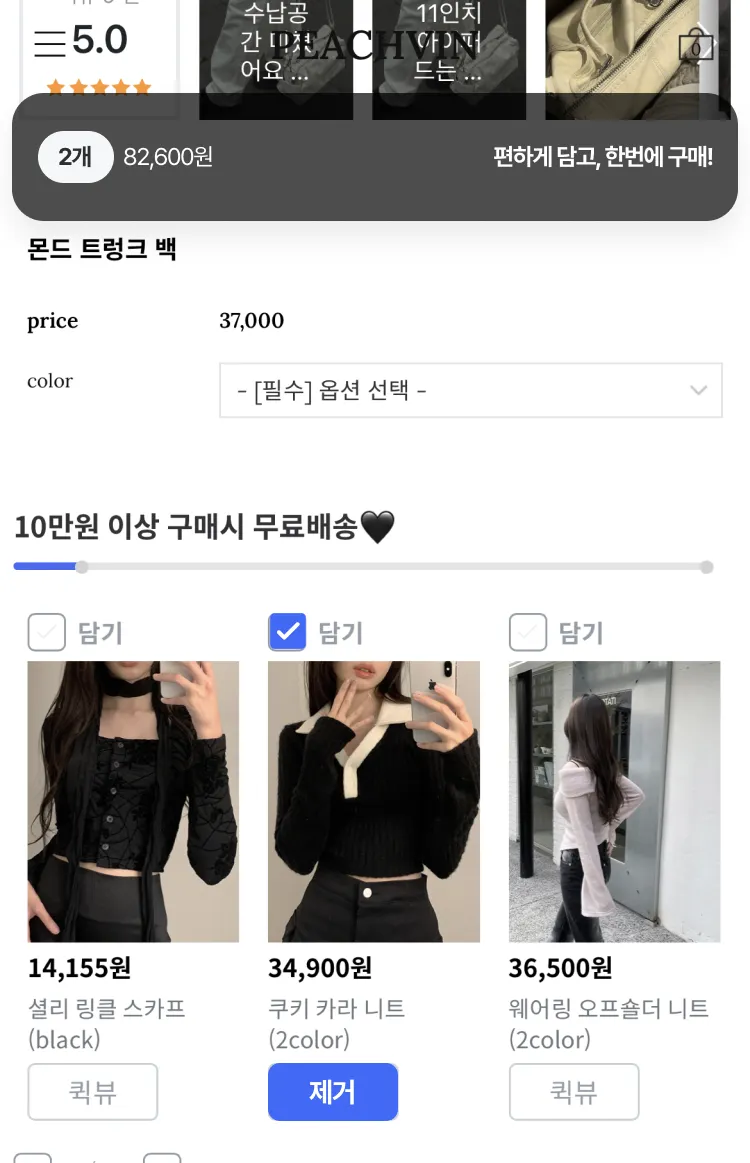Open the hamburger menu

point(50,44)
